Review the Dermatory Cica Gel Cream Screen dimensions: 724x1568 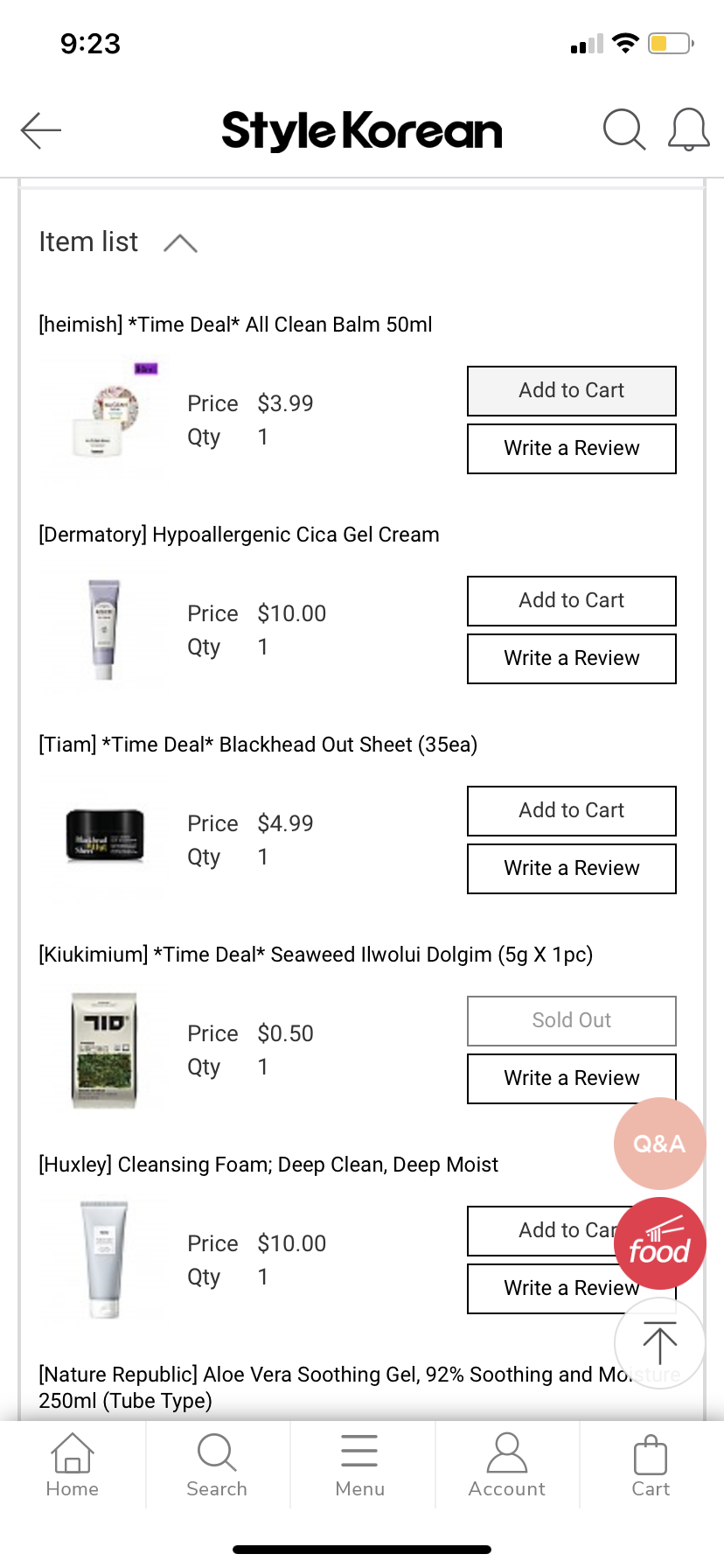pyautogui.click(x=571, y=658)
